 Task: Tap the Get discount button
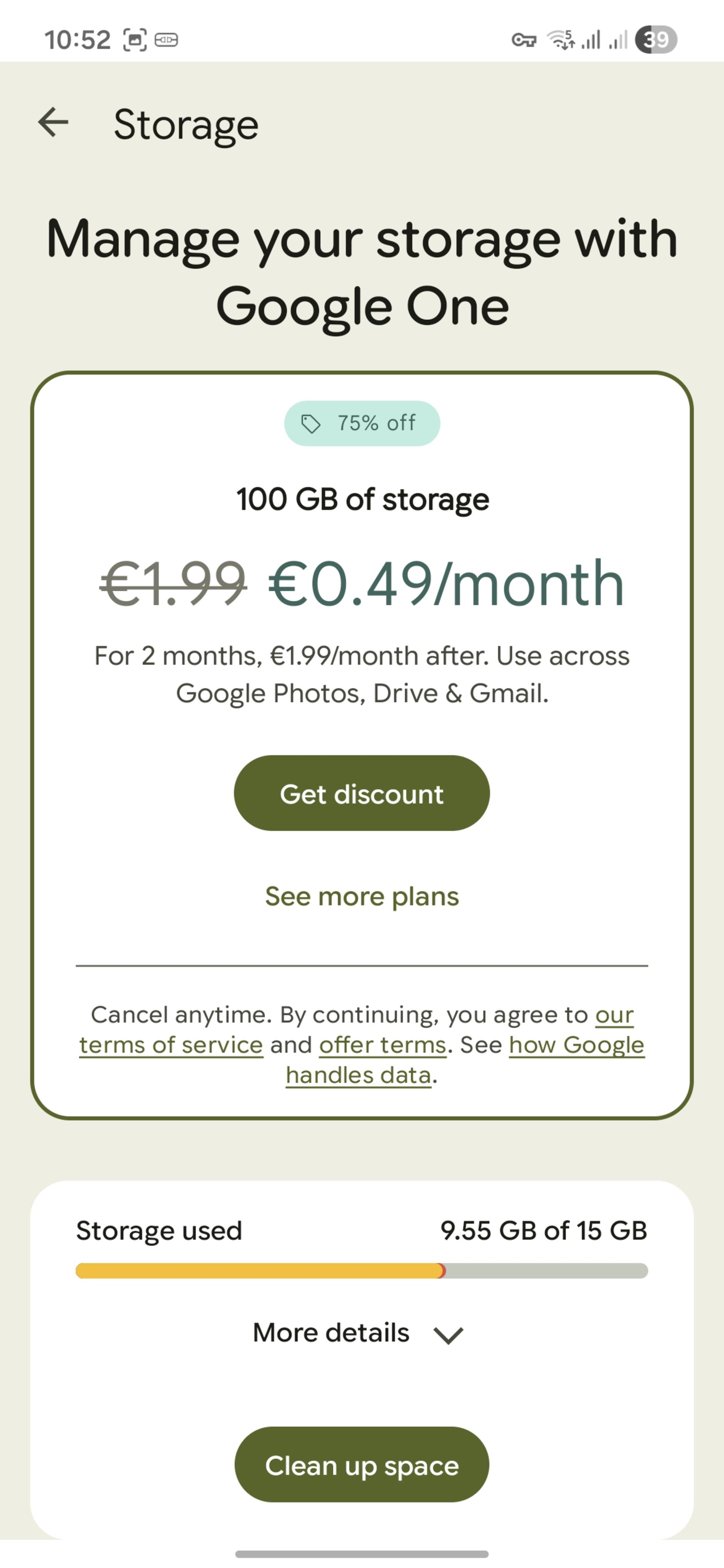(362, 793)
